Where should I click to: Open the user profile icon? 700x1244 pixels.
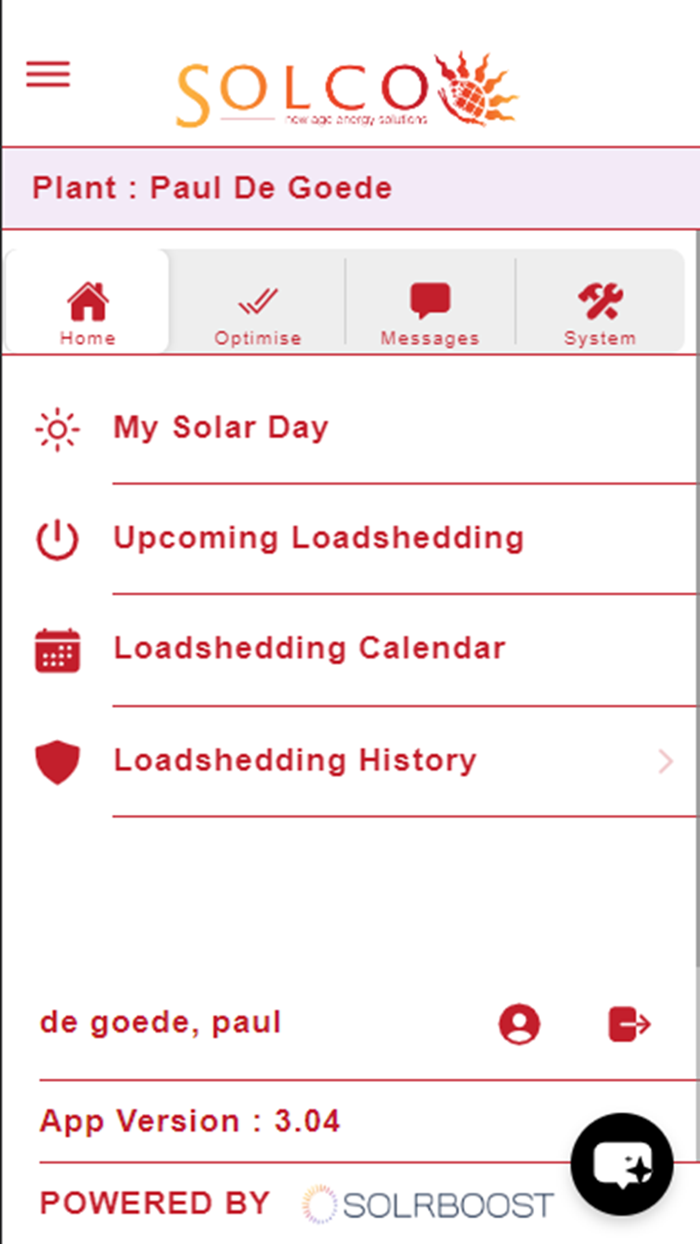tap(519, 1024)
